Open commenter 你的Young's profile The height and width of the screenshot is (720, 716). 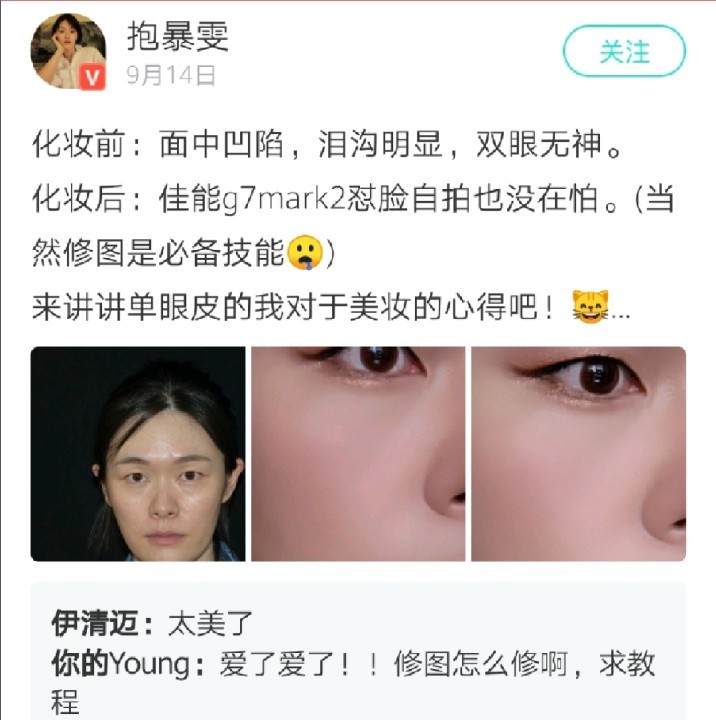coord(121,662)
